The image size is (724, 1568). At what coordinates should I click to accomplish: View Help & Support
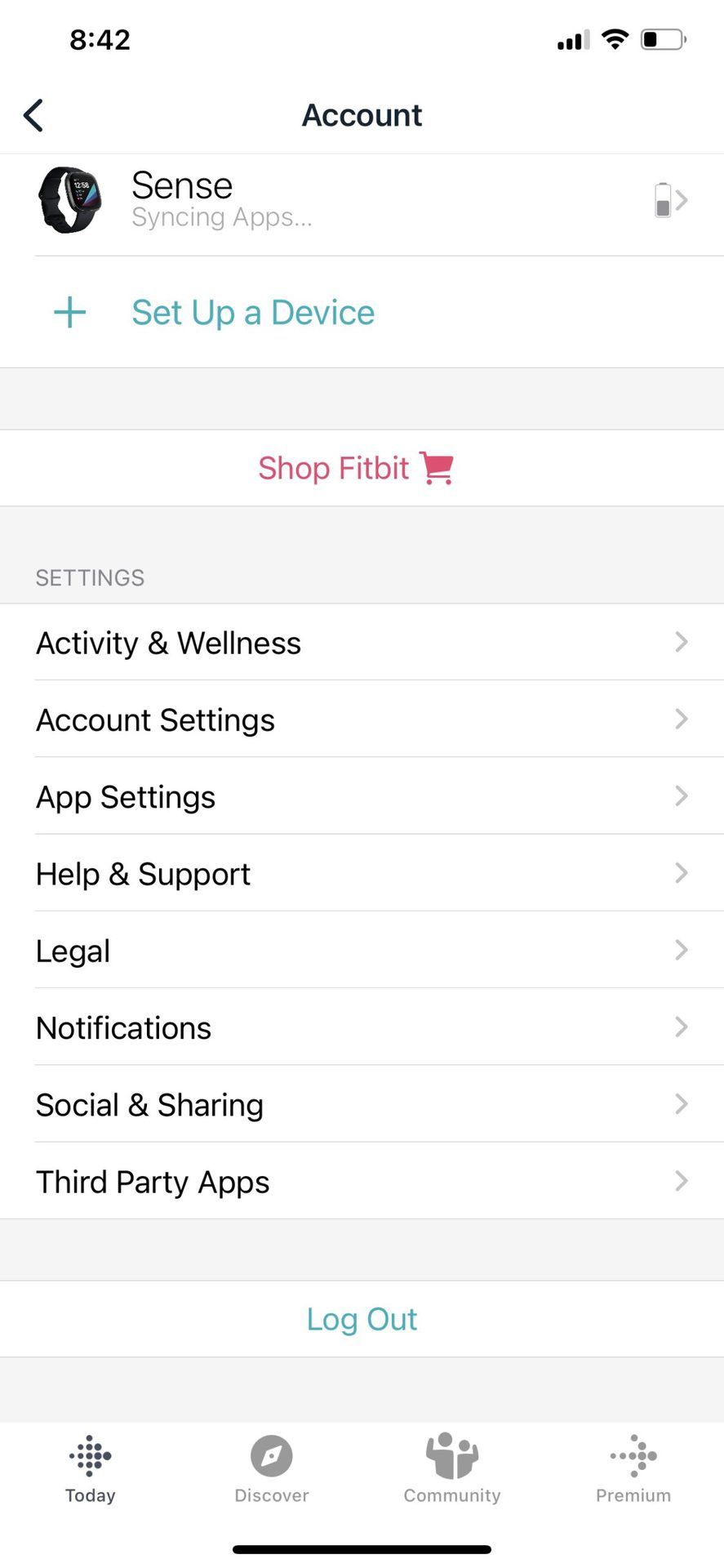(362, 873)
